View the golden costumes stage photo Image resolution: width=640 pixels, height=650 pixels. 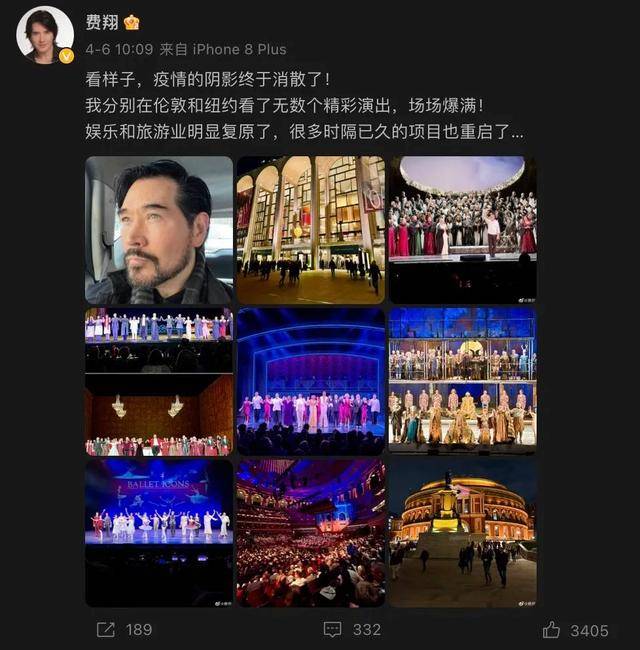pos(462,381)
